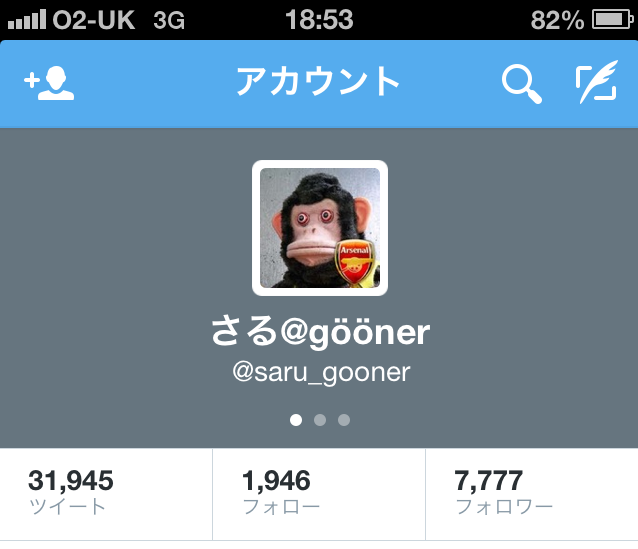Open the 1,946 following list

[318, 493]
